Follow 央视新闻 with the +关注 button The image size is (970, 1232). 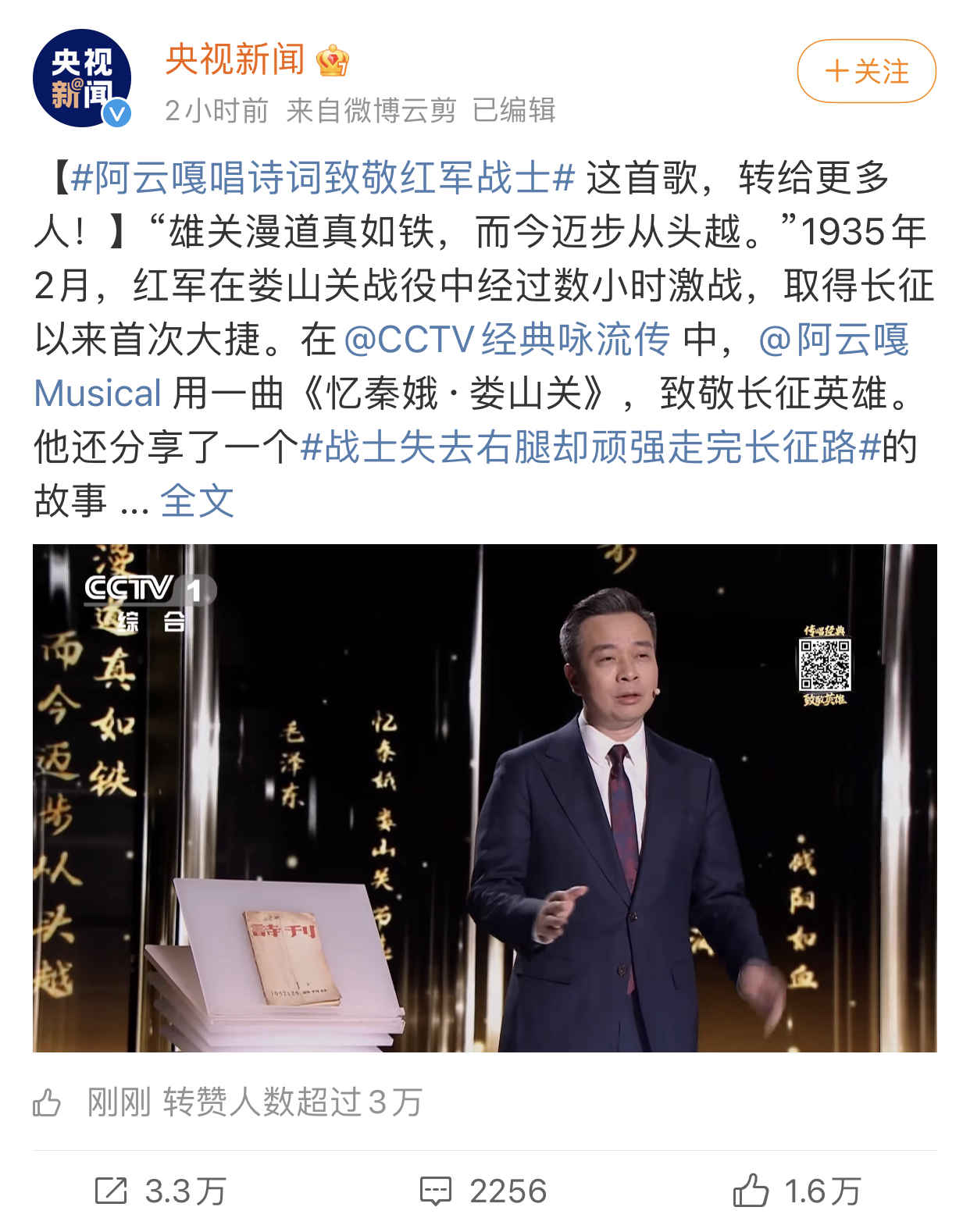pos(866,72)
